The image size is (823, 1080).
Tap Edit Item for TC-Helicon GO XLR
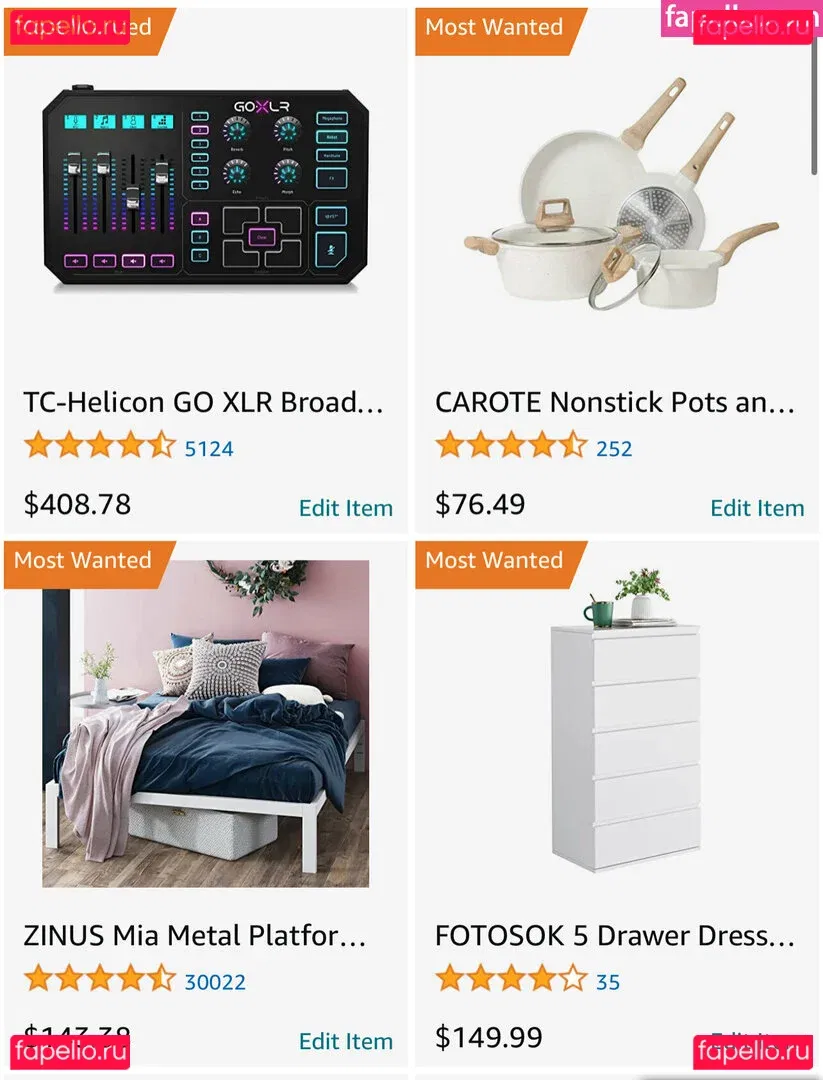(x=345, y=508)
